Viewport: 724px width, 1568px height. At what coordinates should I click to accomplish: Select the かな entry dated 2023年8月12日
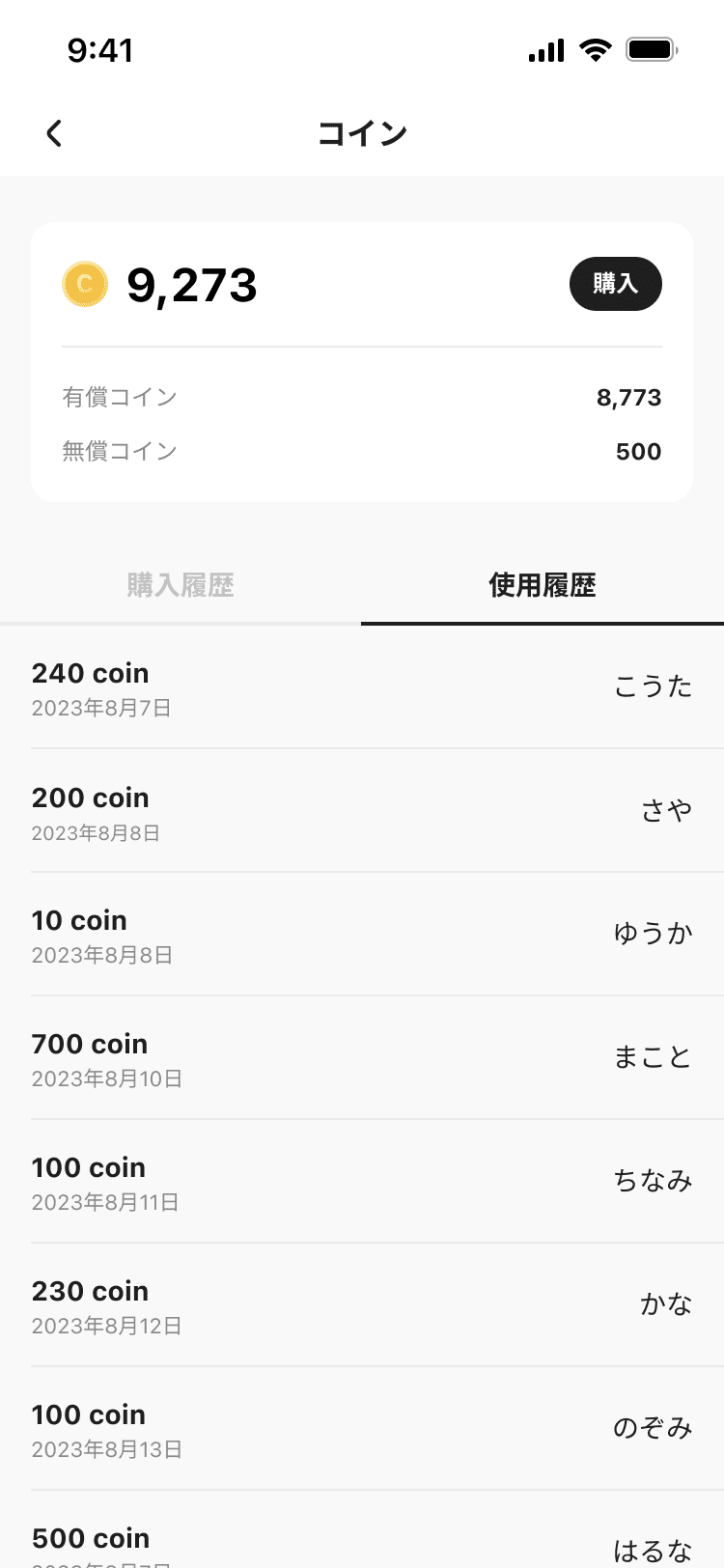pyautogui.click(x=362, y=1304)
